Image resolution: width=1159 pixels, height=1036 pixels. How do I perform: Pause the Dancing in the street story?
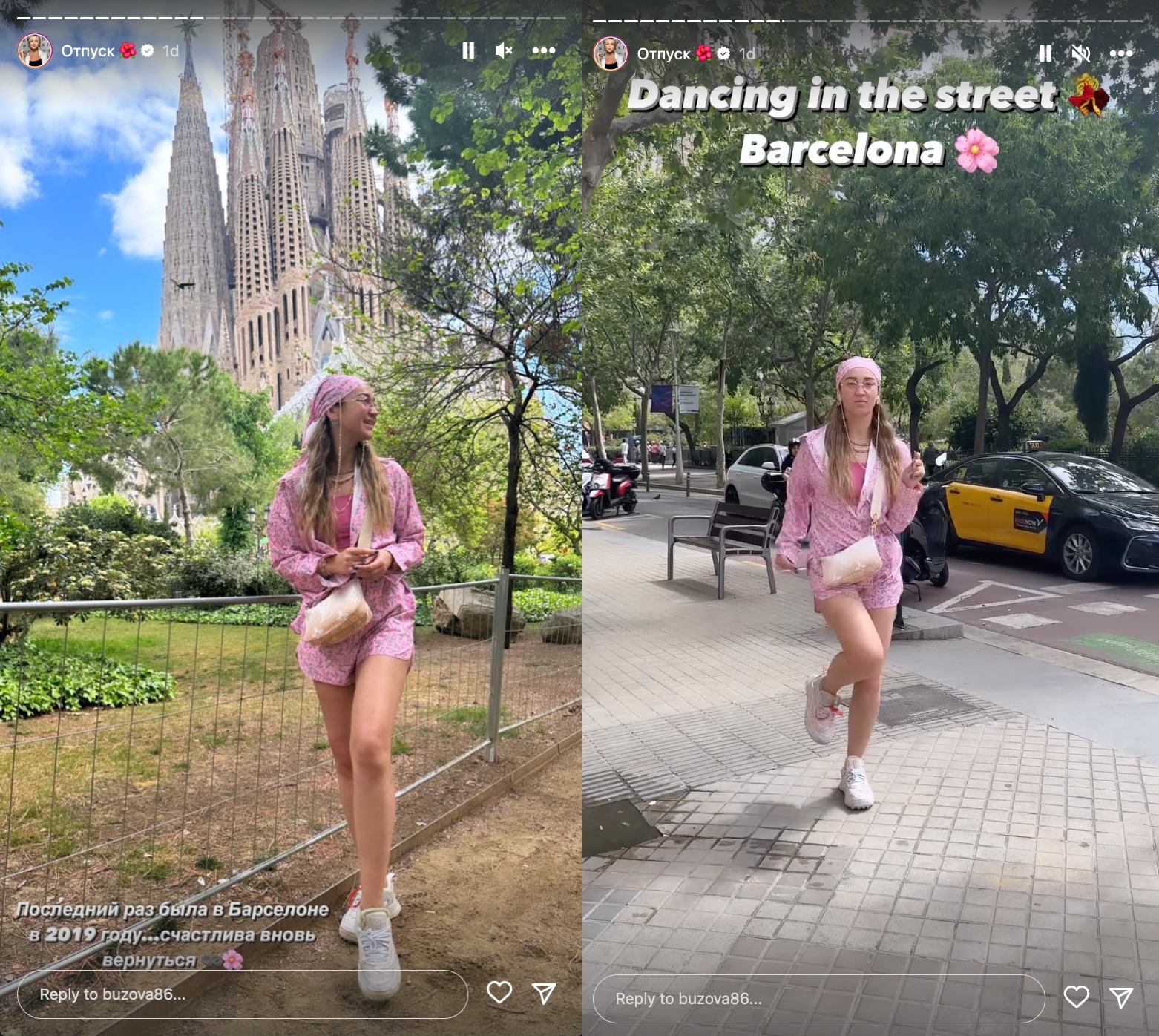click(x=1045, y=53)
